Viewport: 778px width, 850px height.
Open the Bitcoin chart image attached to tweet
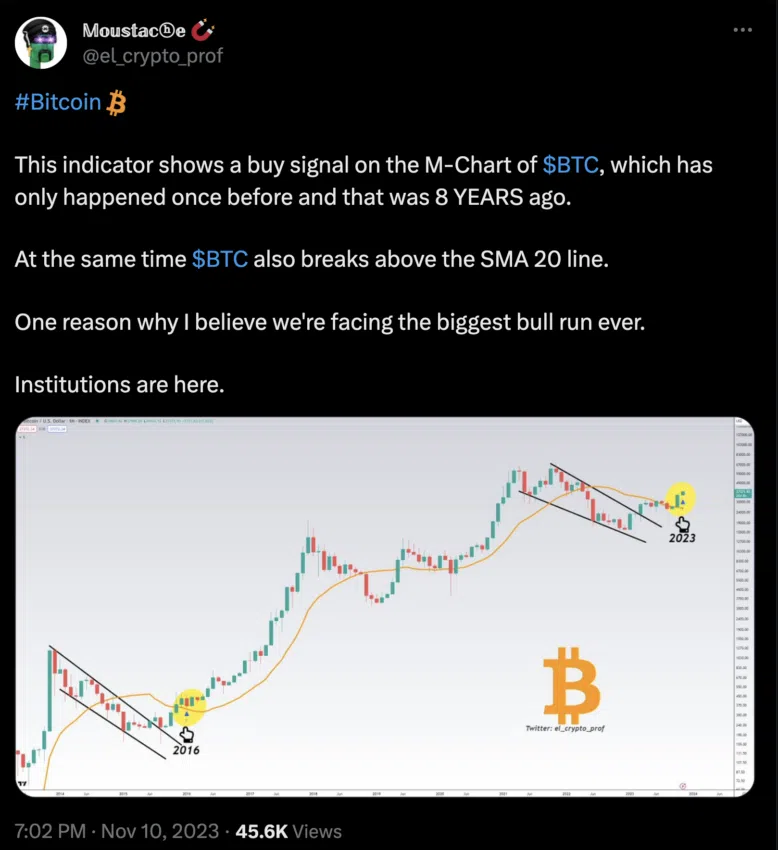point(384,606)
